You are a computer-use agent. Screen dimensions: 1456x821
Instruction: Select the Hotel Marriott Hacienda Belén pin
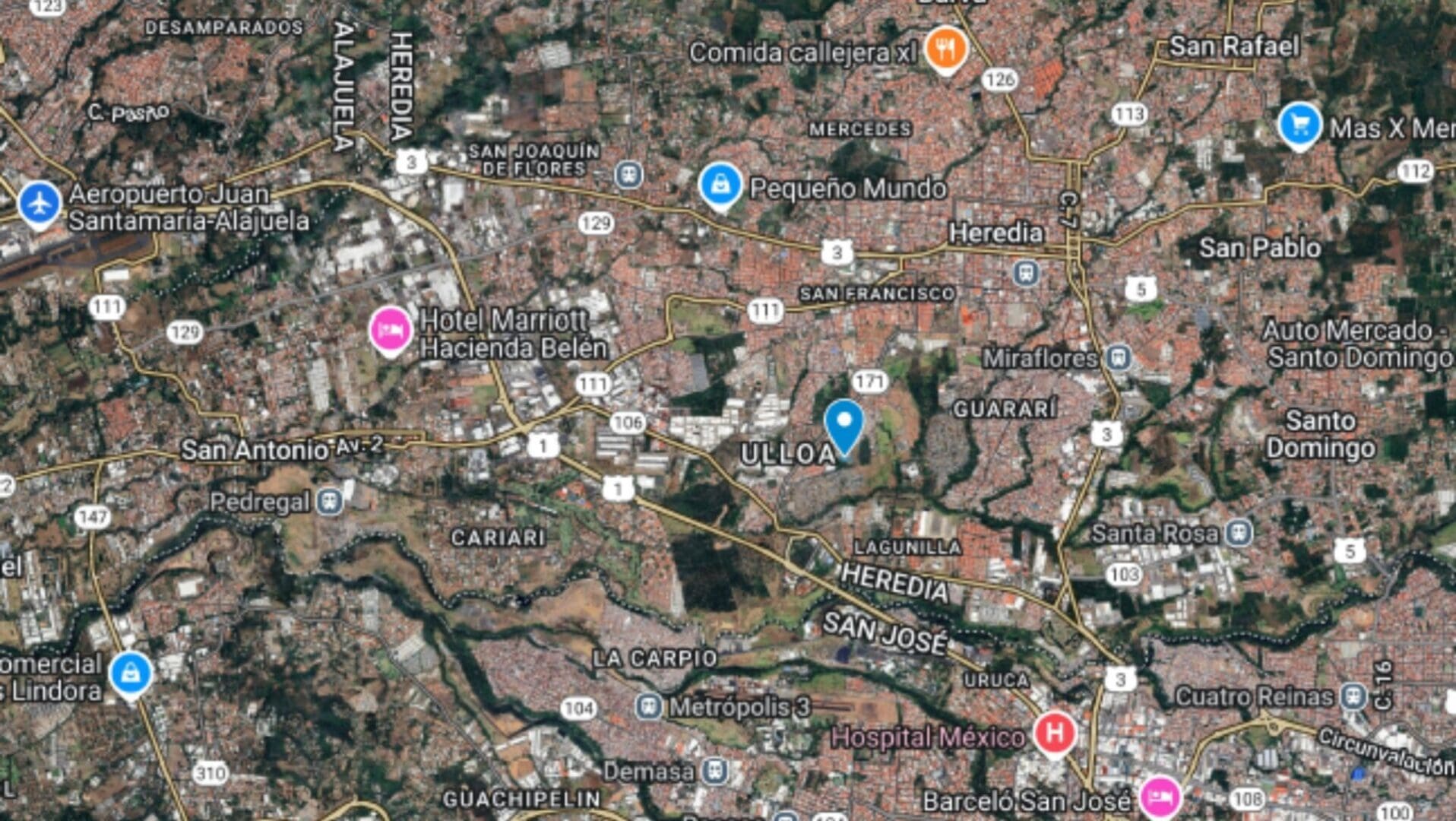point(390,329)
